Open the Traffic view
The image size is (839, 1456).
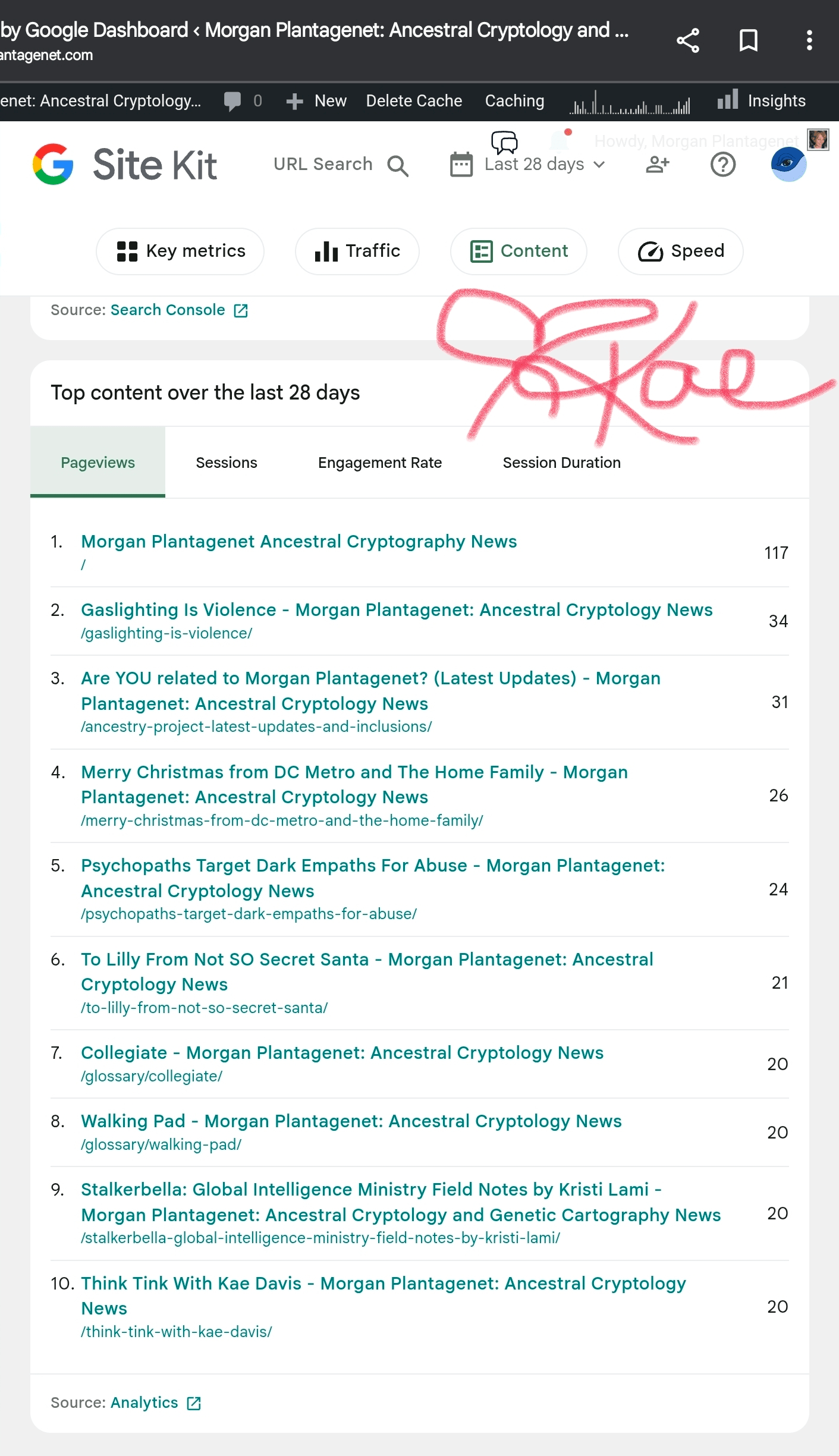click(357, 251)
